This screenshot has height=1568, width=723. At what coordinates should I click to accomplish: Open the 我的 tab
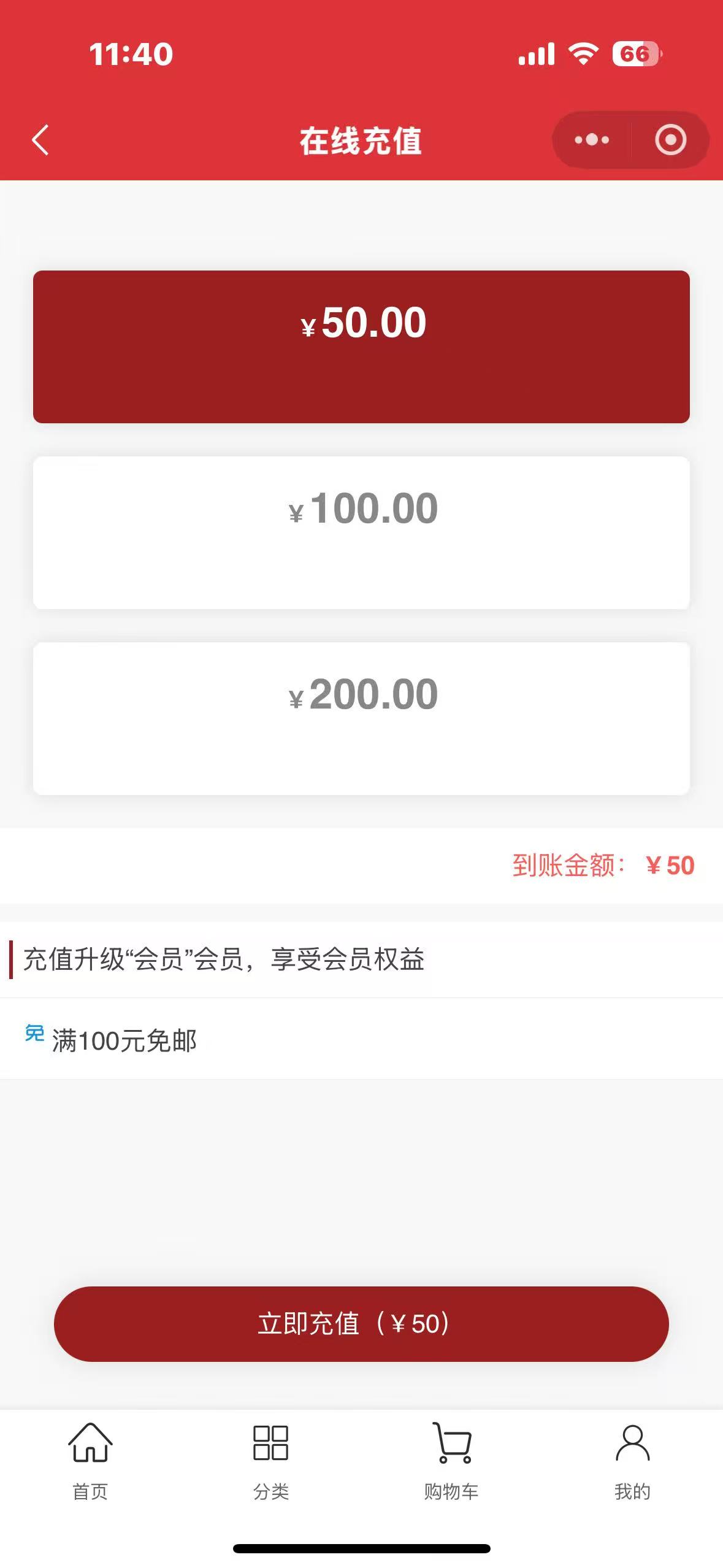tap(632, 1460)
